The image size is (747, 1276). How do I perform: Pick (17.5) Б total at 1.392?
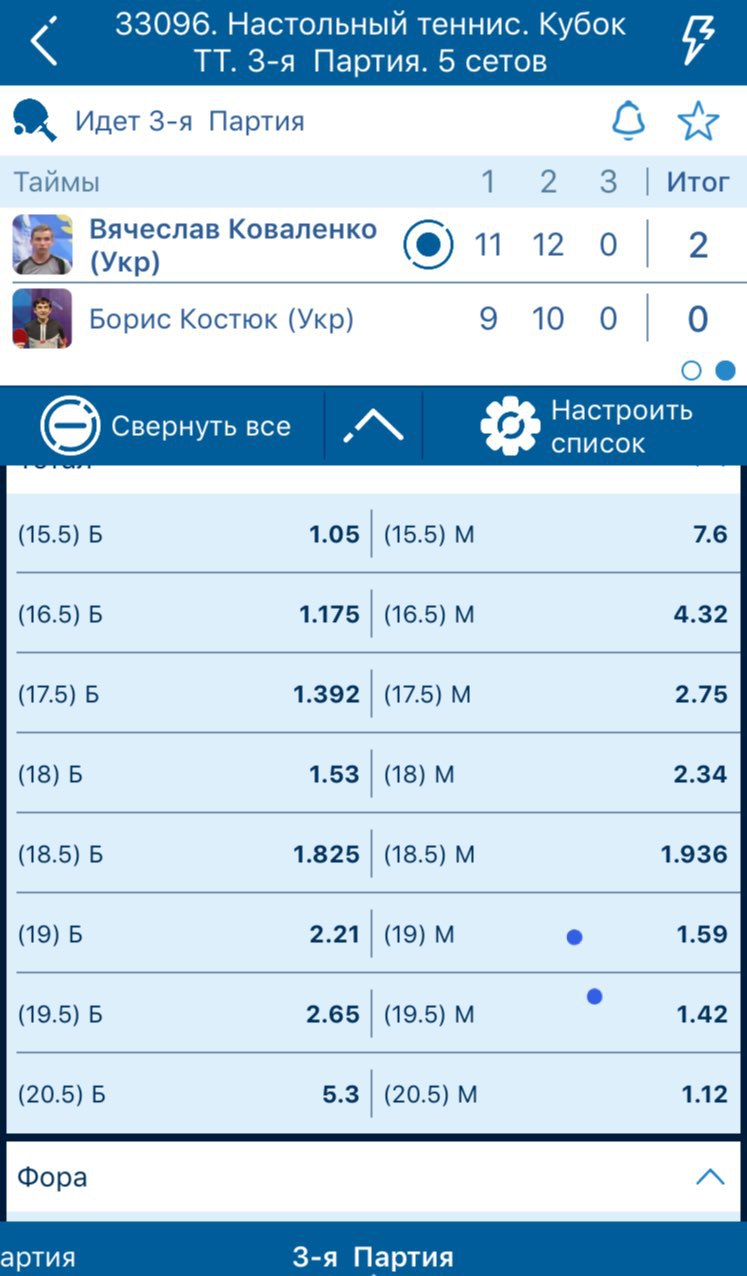189,694
